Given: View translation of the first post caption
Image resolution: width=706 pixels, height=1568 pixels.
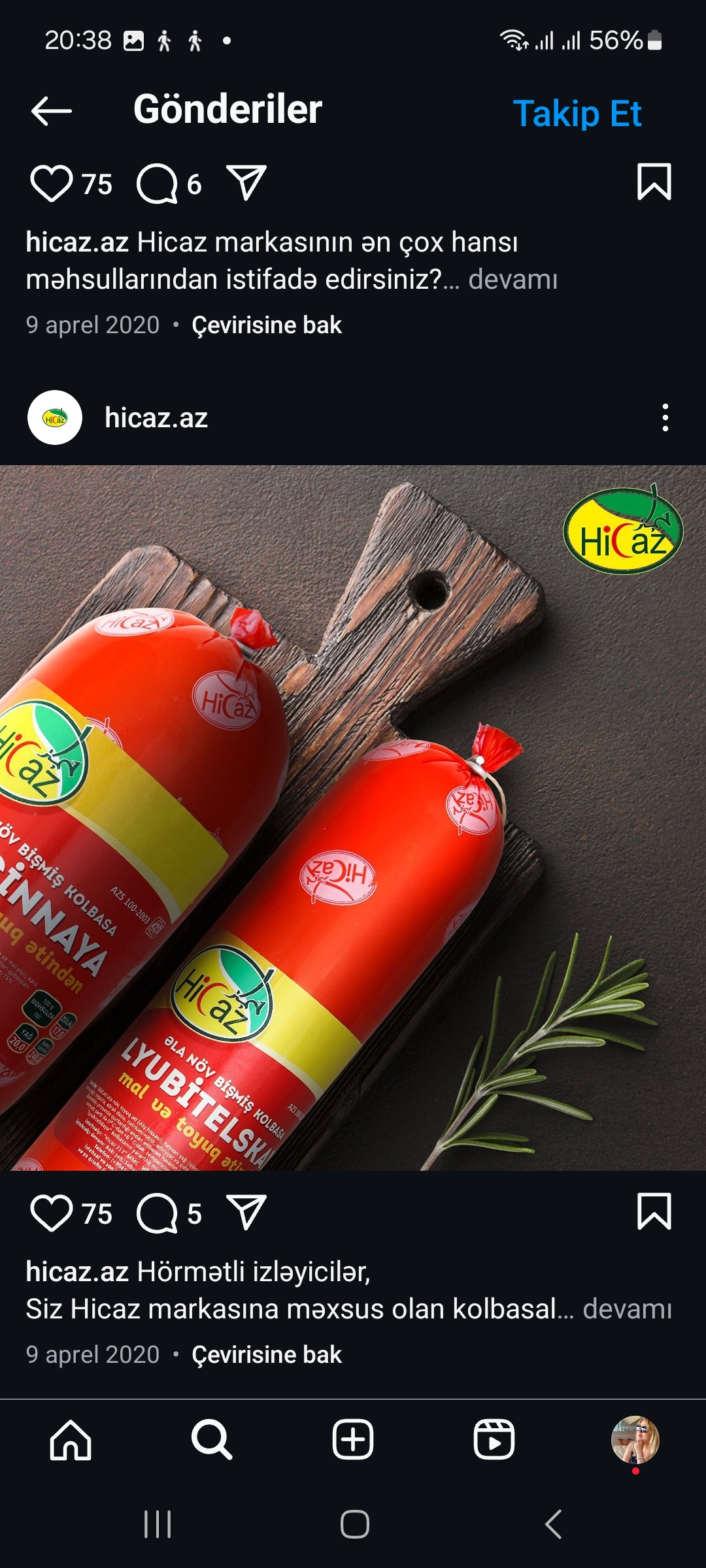Looking at the screenshot, I should click(267, 325).
